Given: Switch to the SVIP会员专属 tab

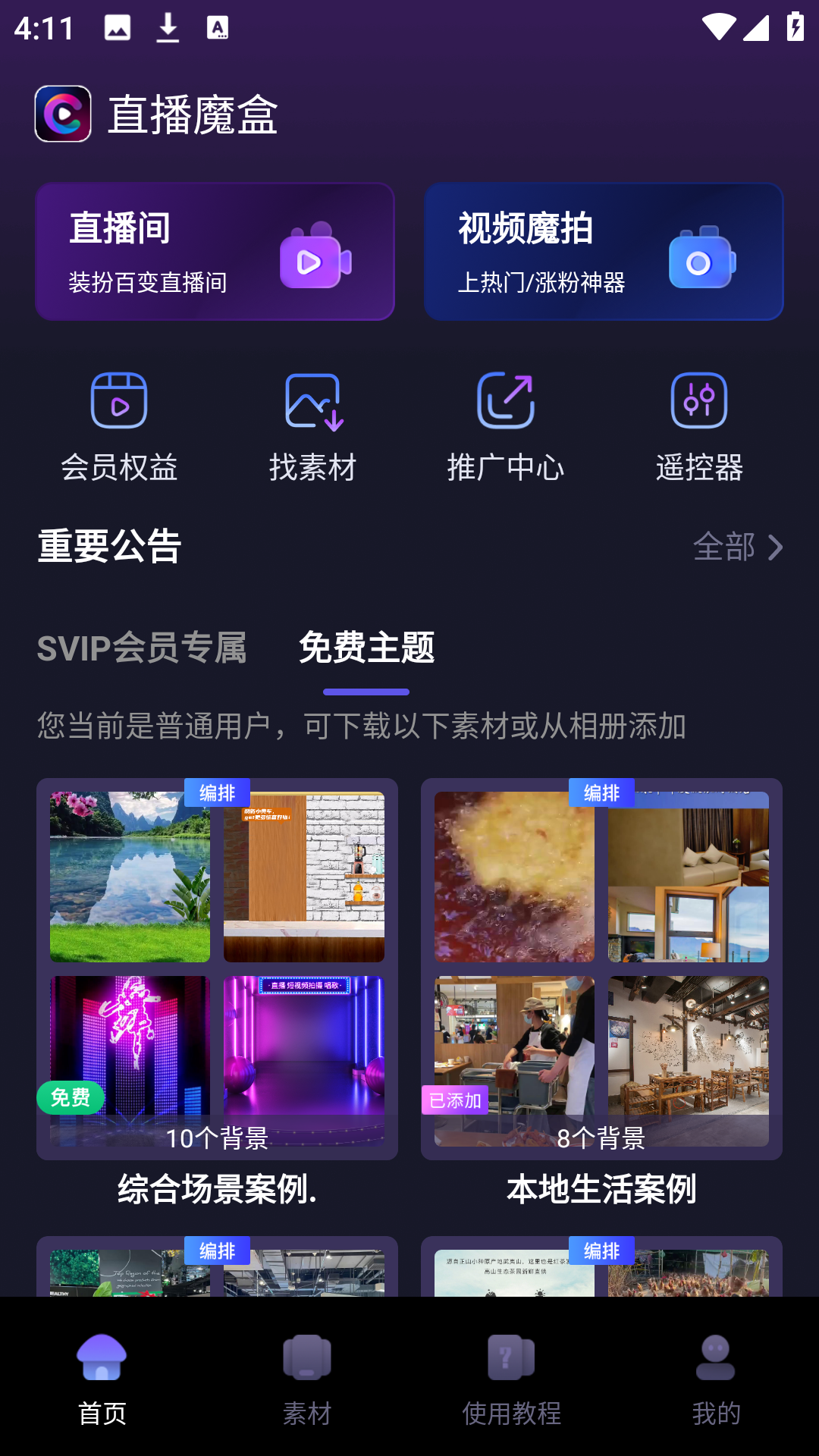Looking at the screenshot, I should (141, 649).
